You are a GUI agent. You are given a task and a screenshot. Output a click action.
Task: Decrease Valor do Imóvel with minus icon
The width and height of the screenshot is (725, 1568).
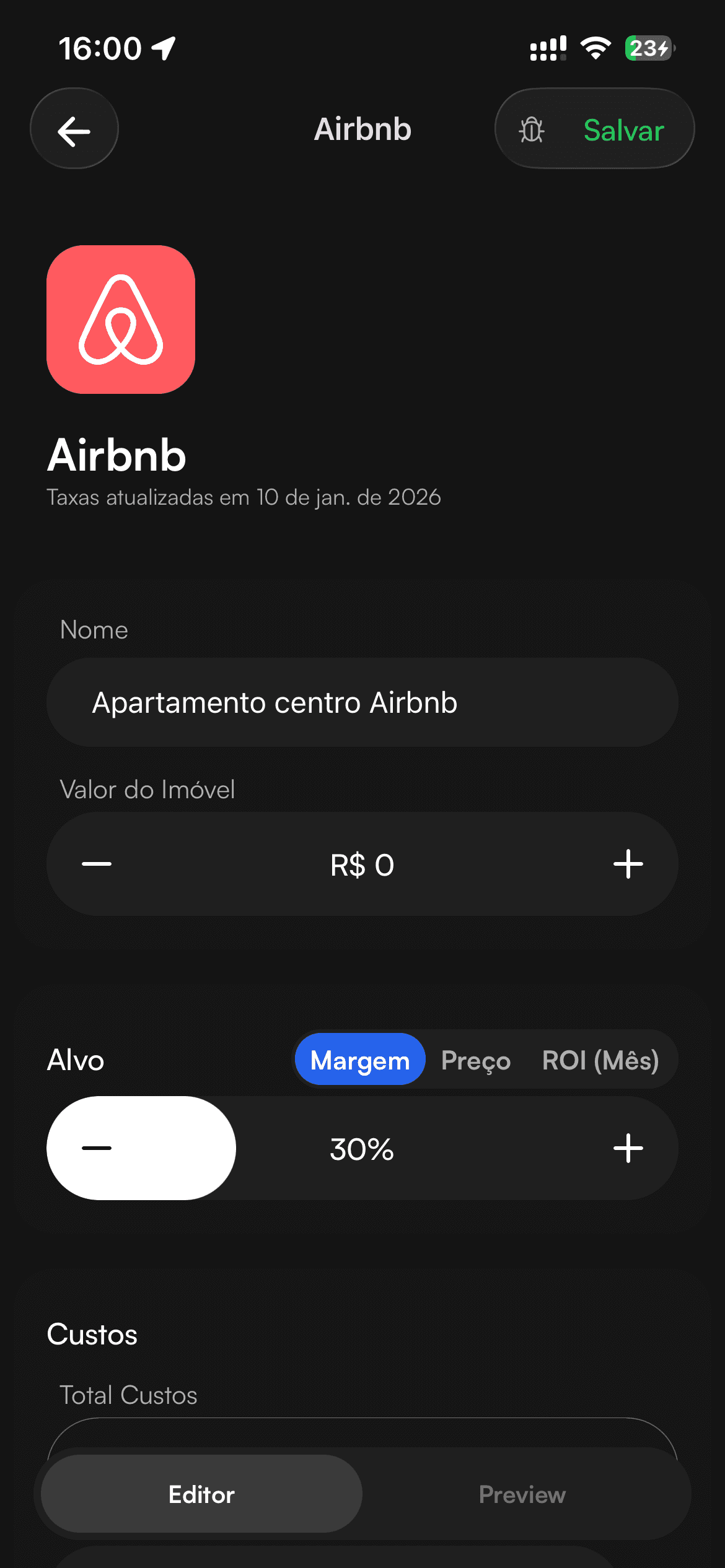(97, 863)
